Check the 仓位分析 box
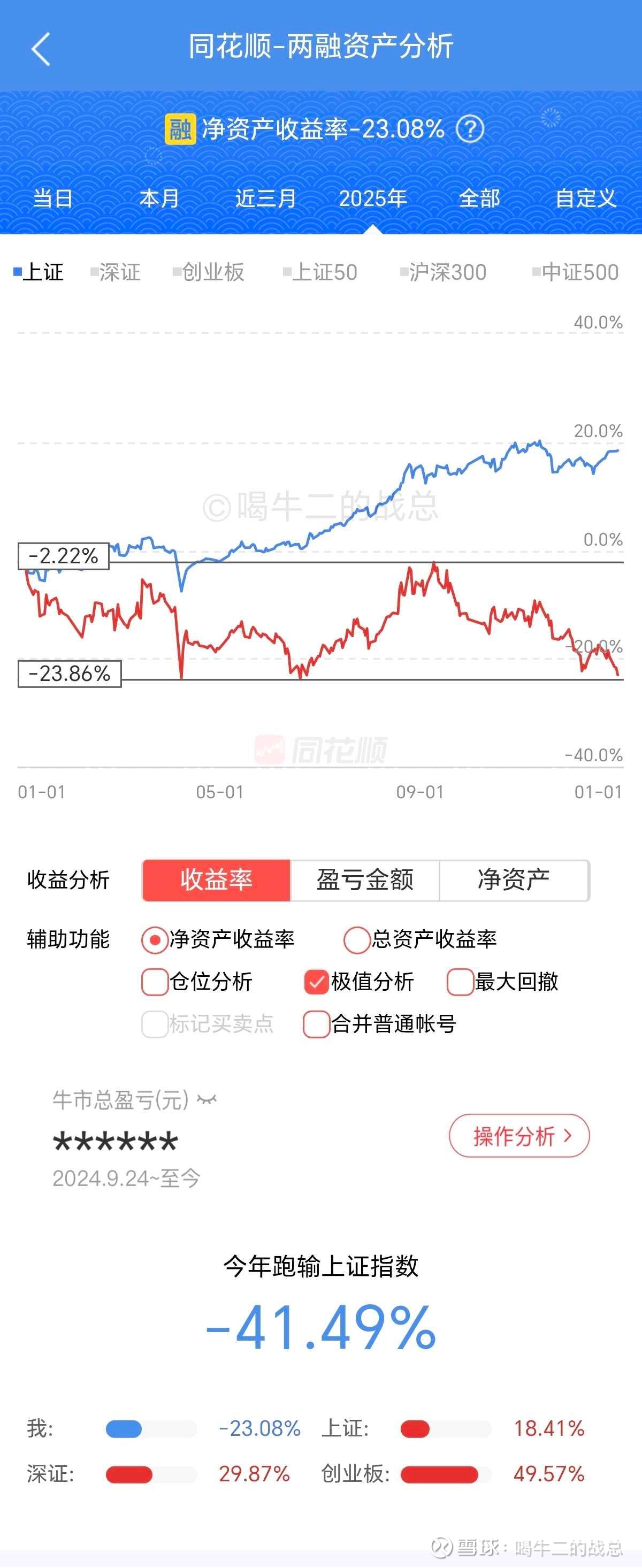 click(155, 982)
